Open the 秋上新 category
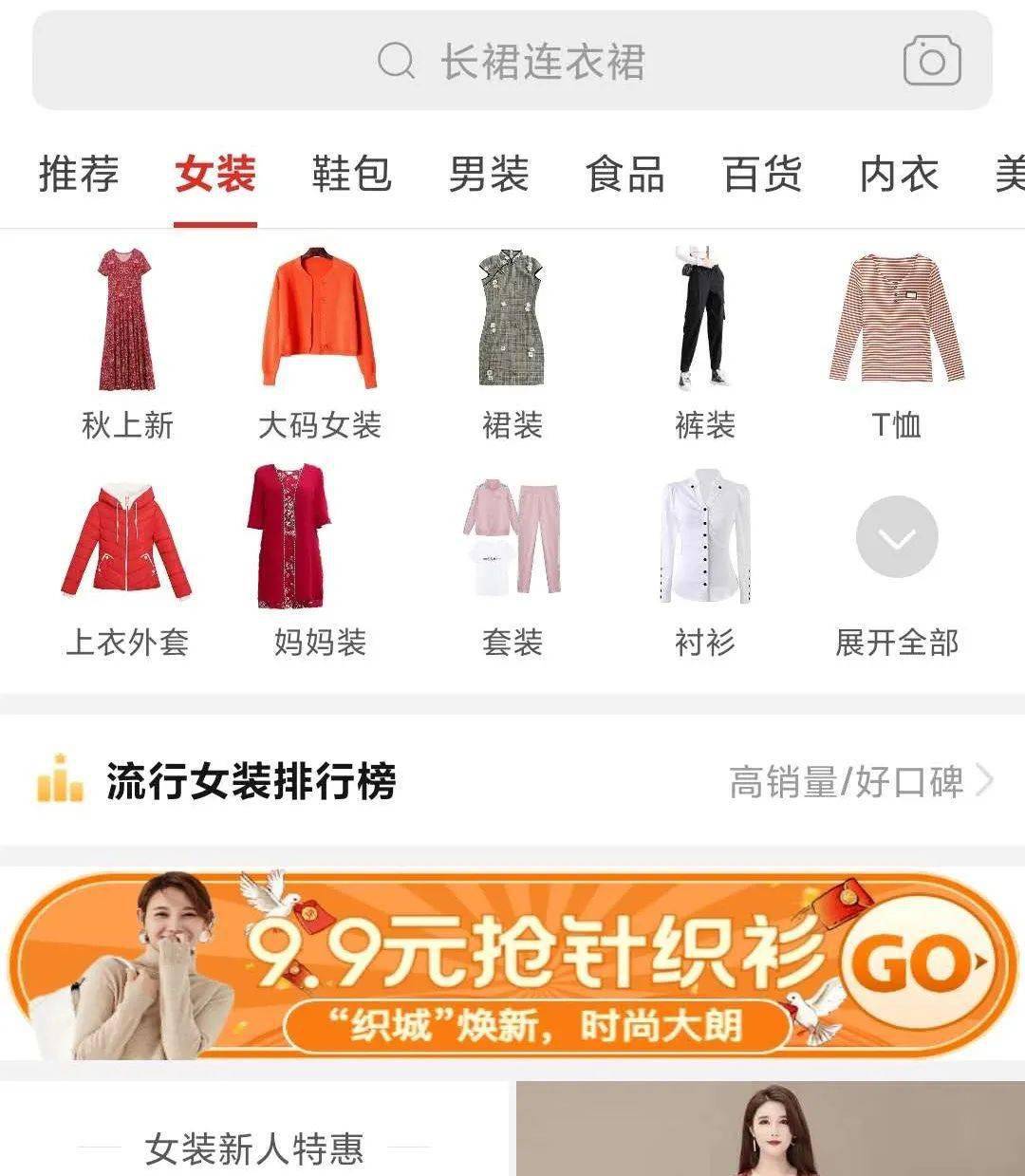 (127, 344)
